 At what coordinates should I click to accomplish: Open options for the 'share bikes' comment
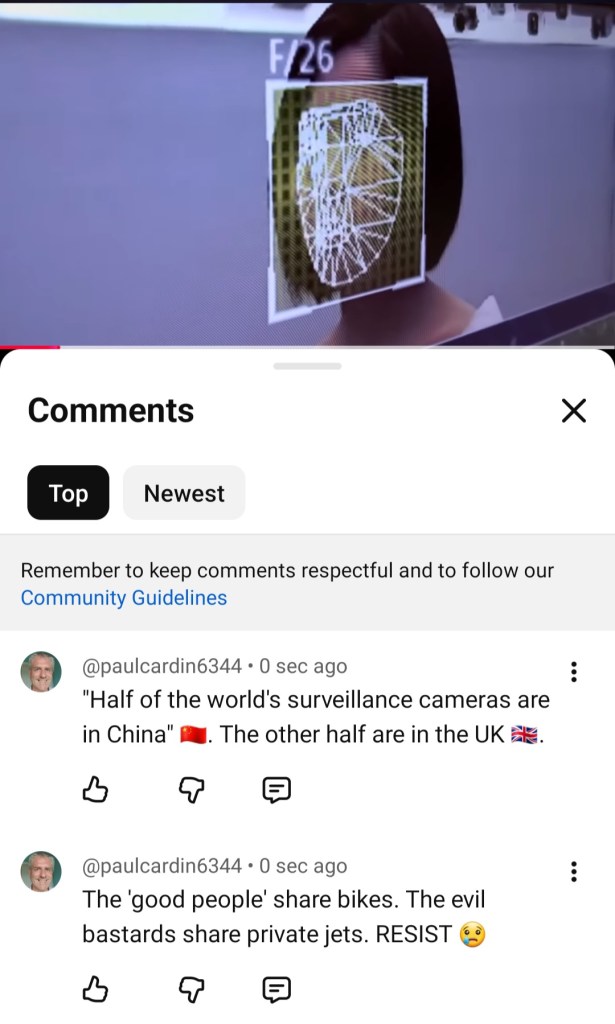pyautogui.click(x=573, y=872)
